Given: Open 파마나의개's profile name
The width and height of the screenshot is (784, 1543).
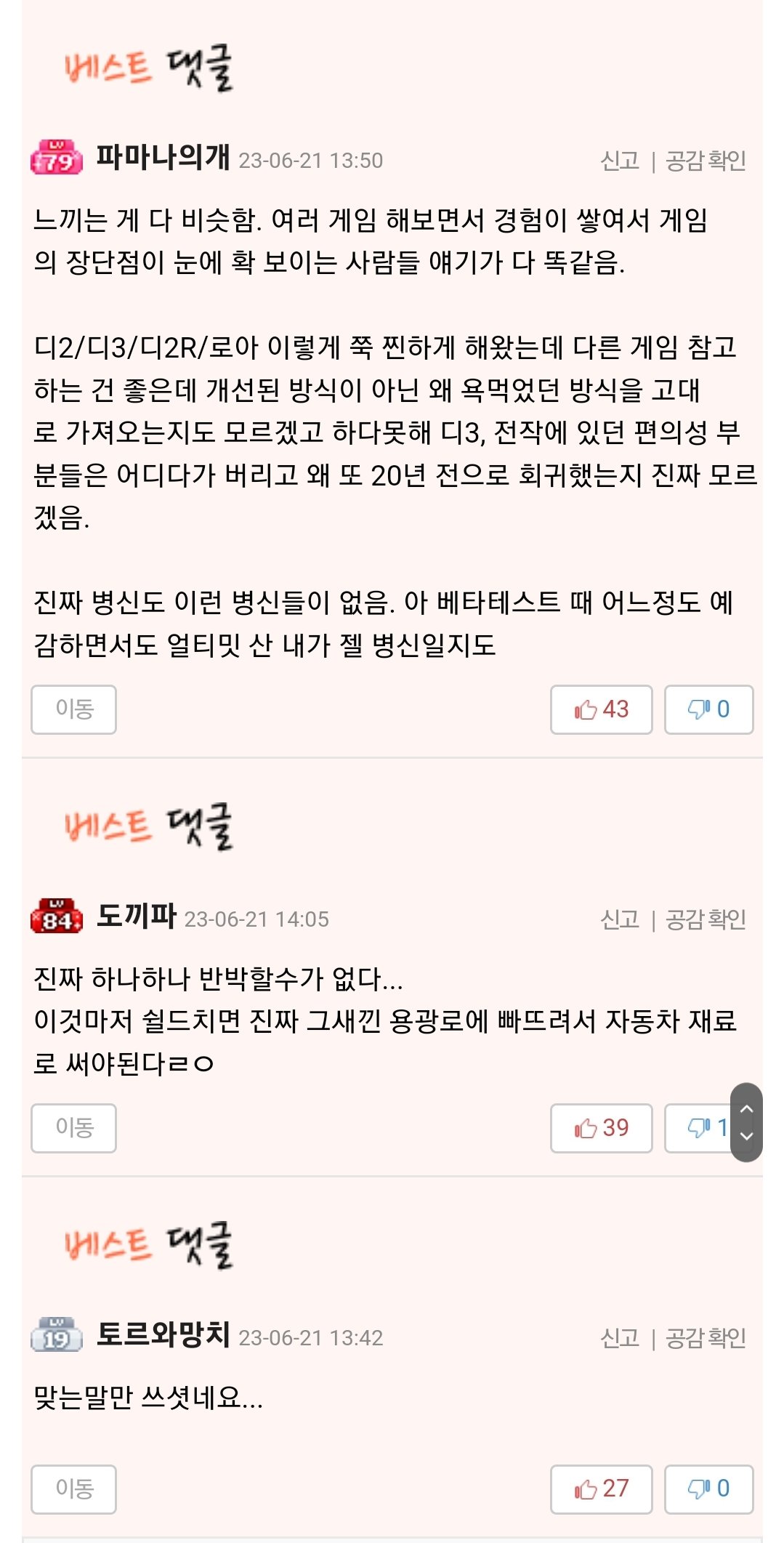Looking at the screenshot, I should tap(163, 158).
